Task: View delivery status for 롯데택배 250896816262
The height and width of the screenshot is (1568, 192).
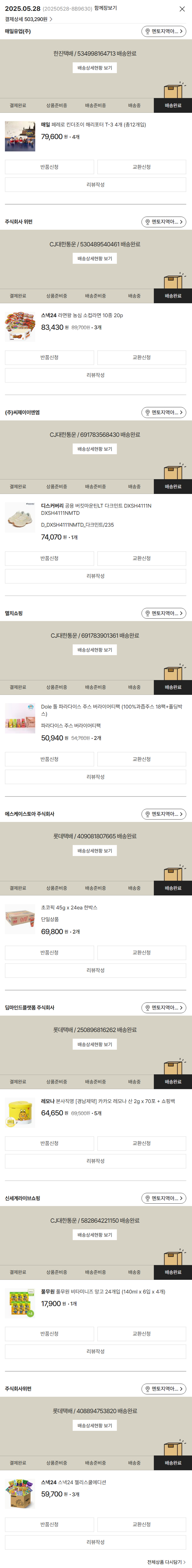Action: click(x=95, y=1045)
